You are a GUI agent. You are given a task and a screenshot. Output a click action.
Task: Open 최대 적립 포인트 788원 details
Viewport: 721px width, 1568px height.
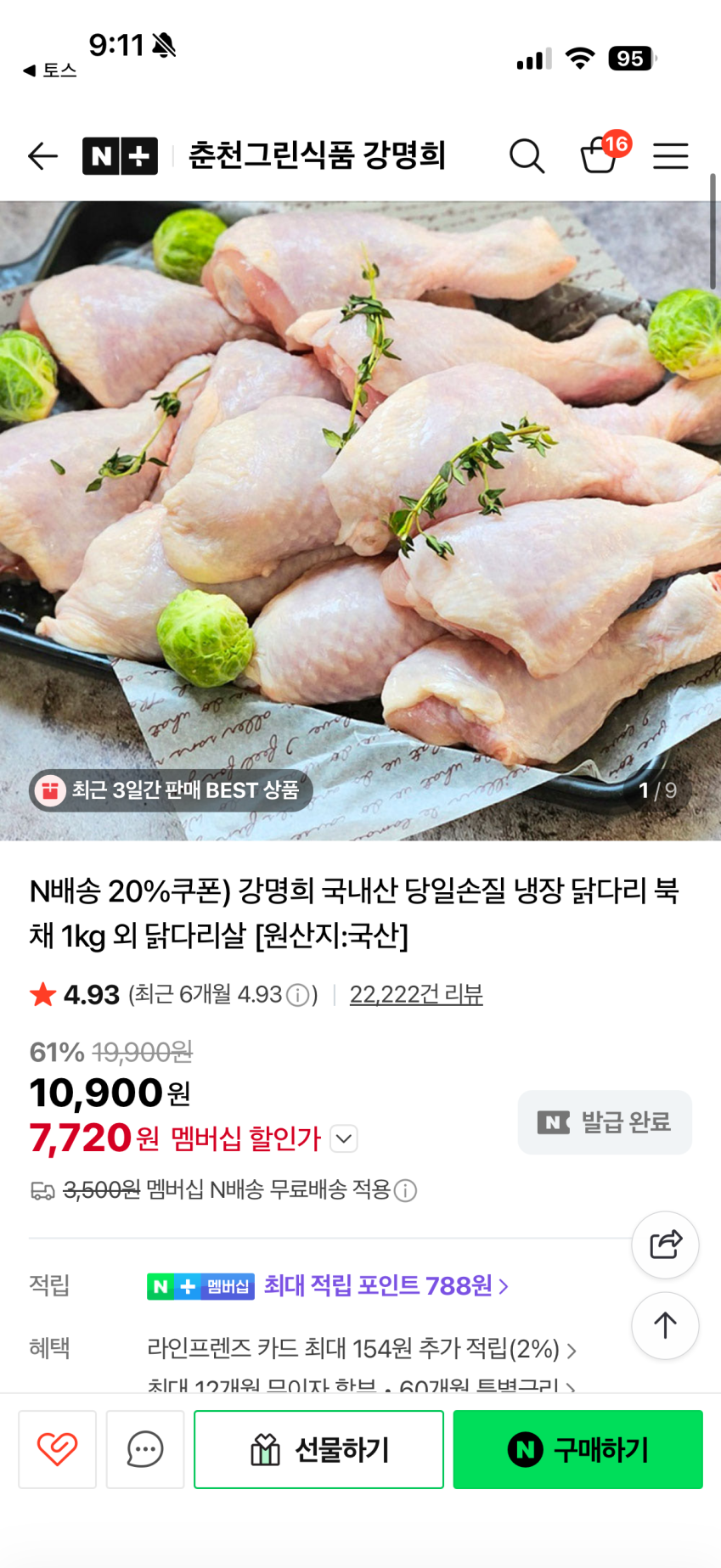[386, 1286]
